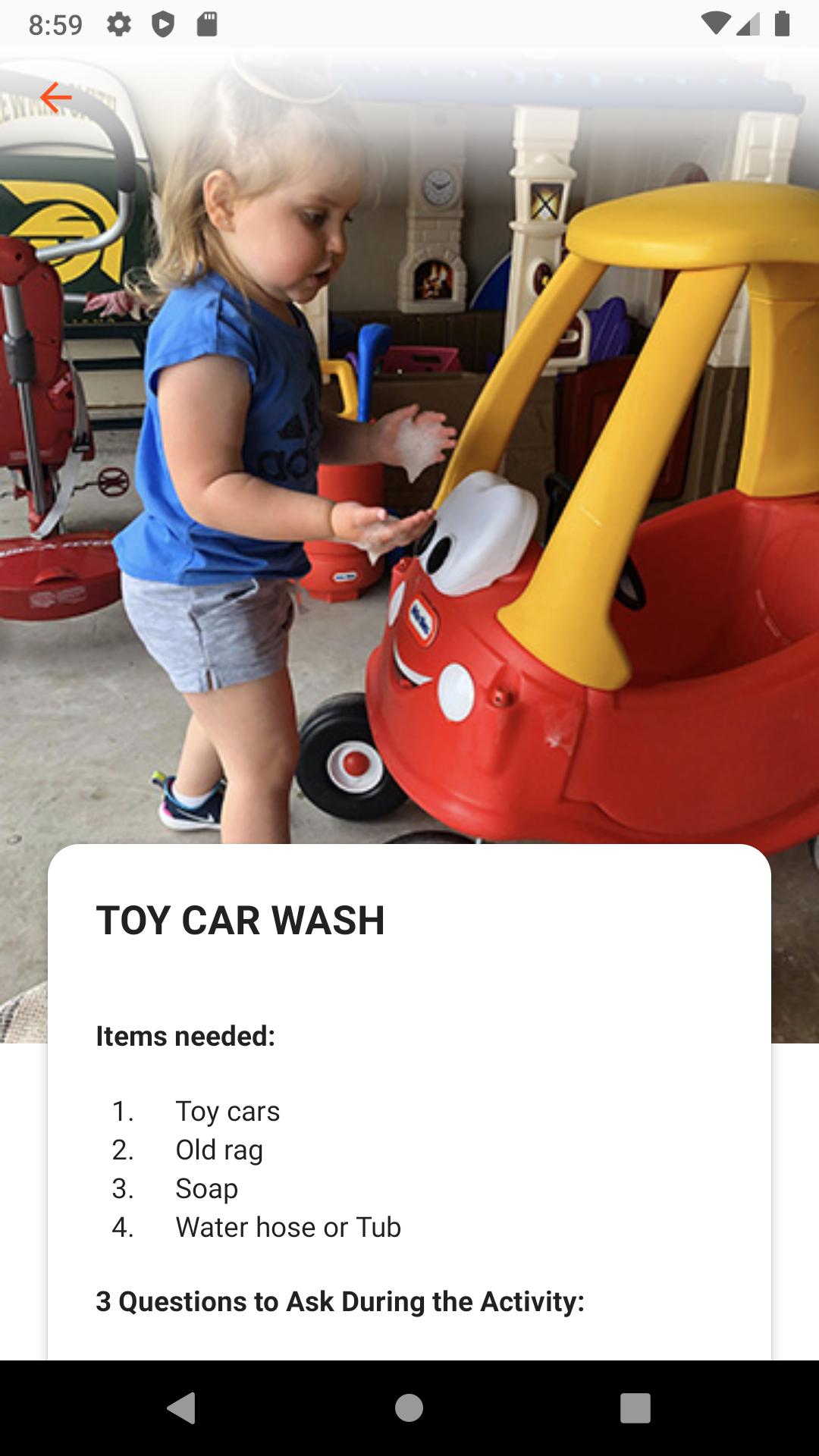
Task: Go back using the orange arrow
Action: (x=55, y=98)
